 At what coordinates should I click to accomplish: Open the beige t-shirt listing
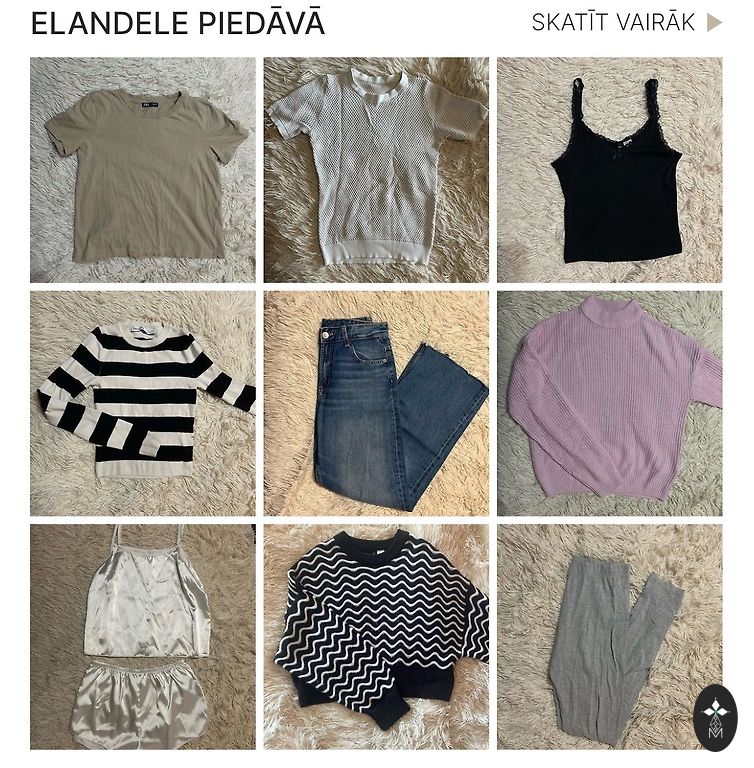tap(142, 170)
